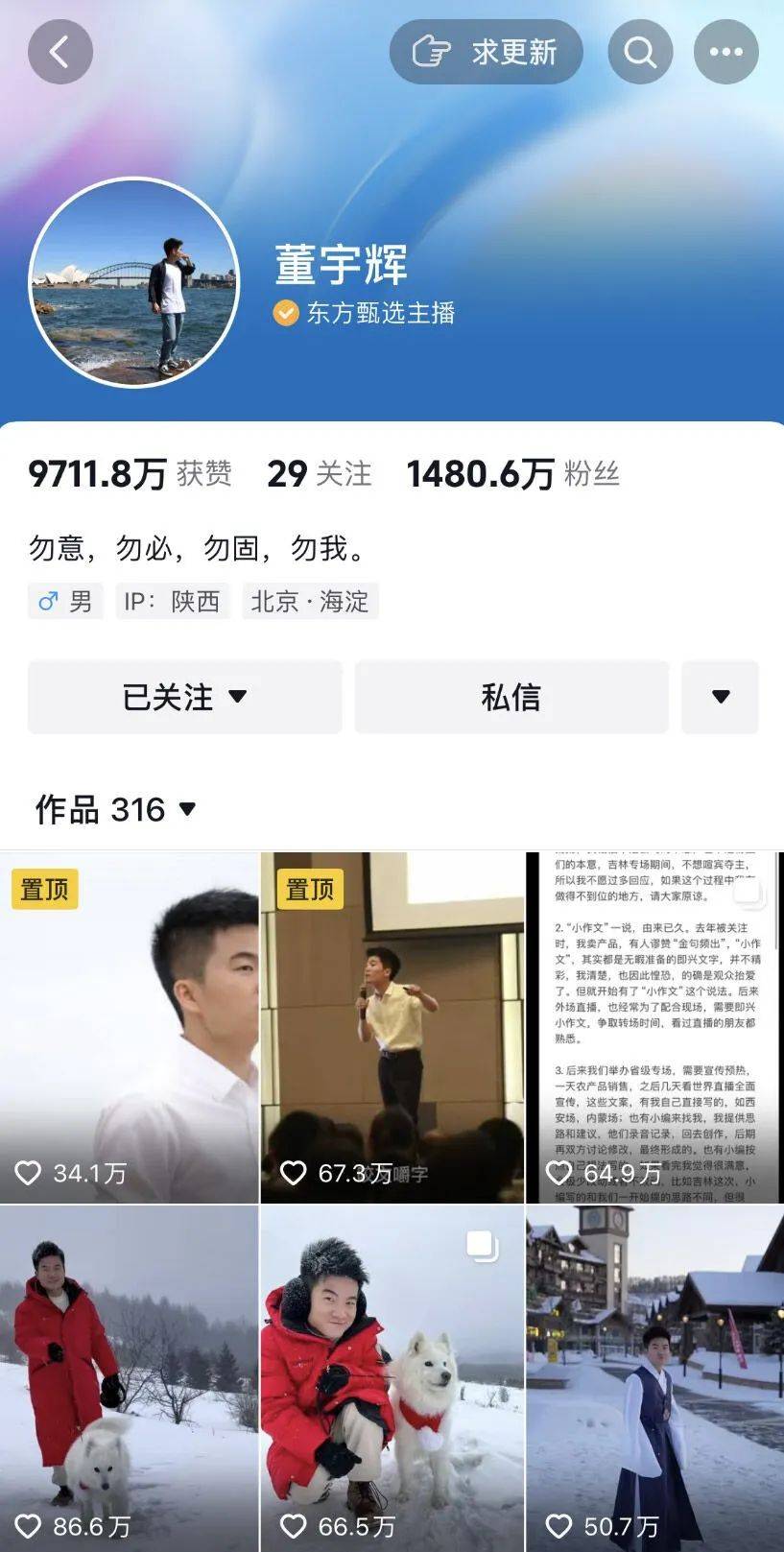
Task: Open the 29 关注 following list
Action: point(319,474)
